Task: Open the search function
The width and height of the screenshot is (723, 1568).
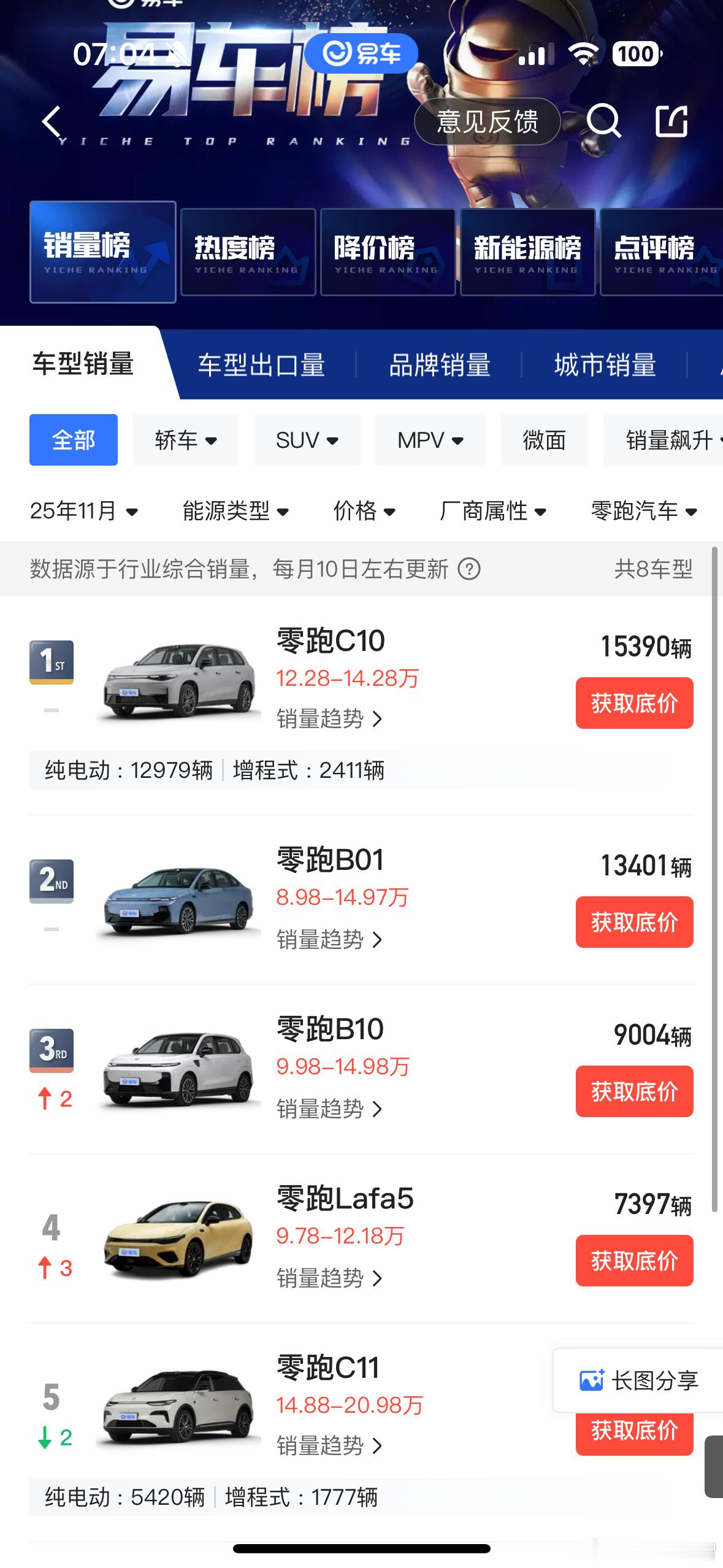Action: [x=605, y=122]
